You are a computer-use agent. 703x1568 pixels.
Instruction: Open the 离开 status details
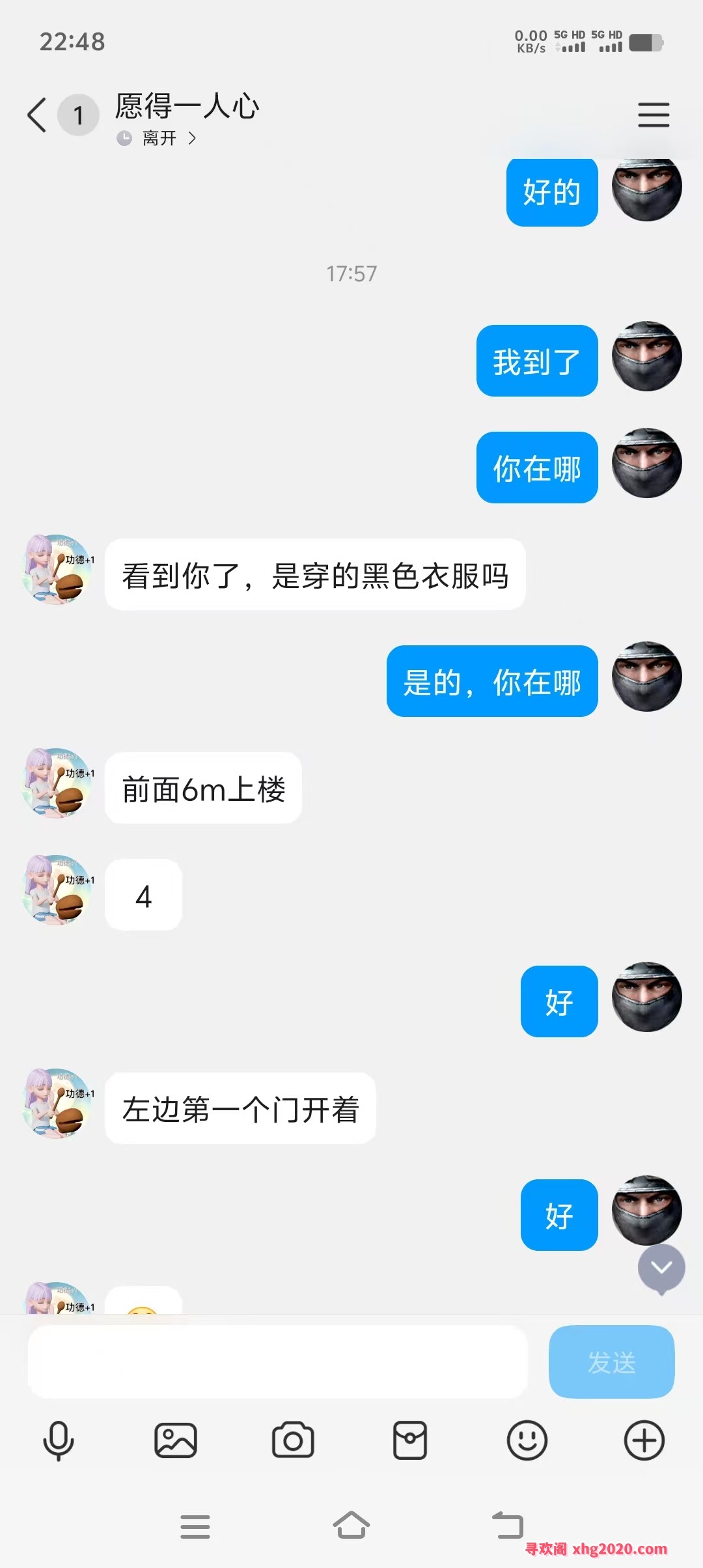pos(158,138)
